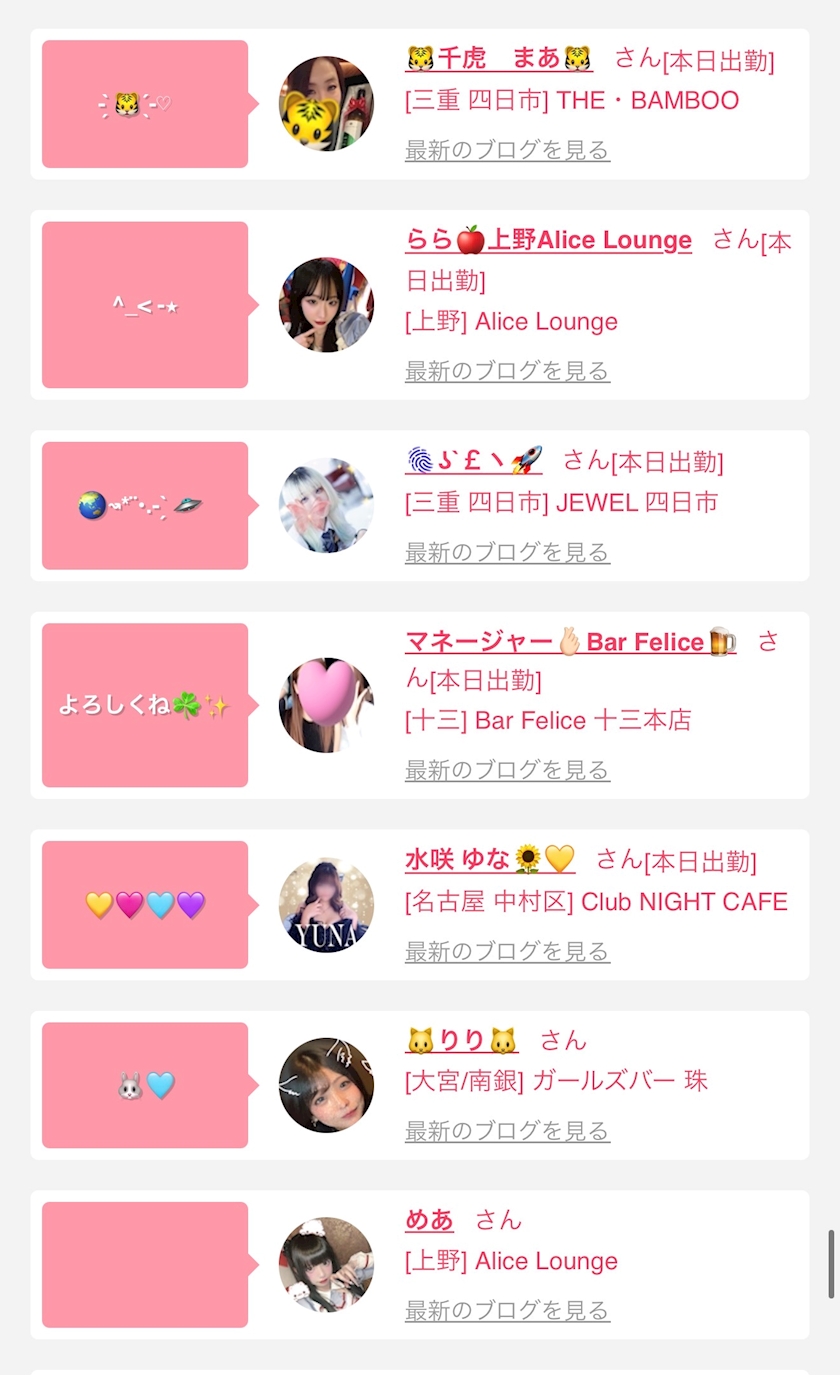View latest blog under Bar Felice 十三本店
The image size is (840, 1375).
click(507, 770)
